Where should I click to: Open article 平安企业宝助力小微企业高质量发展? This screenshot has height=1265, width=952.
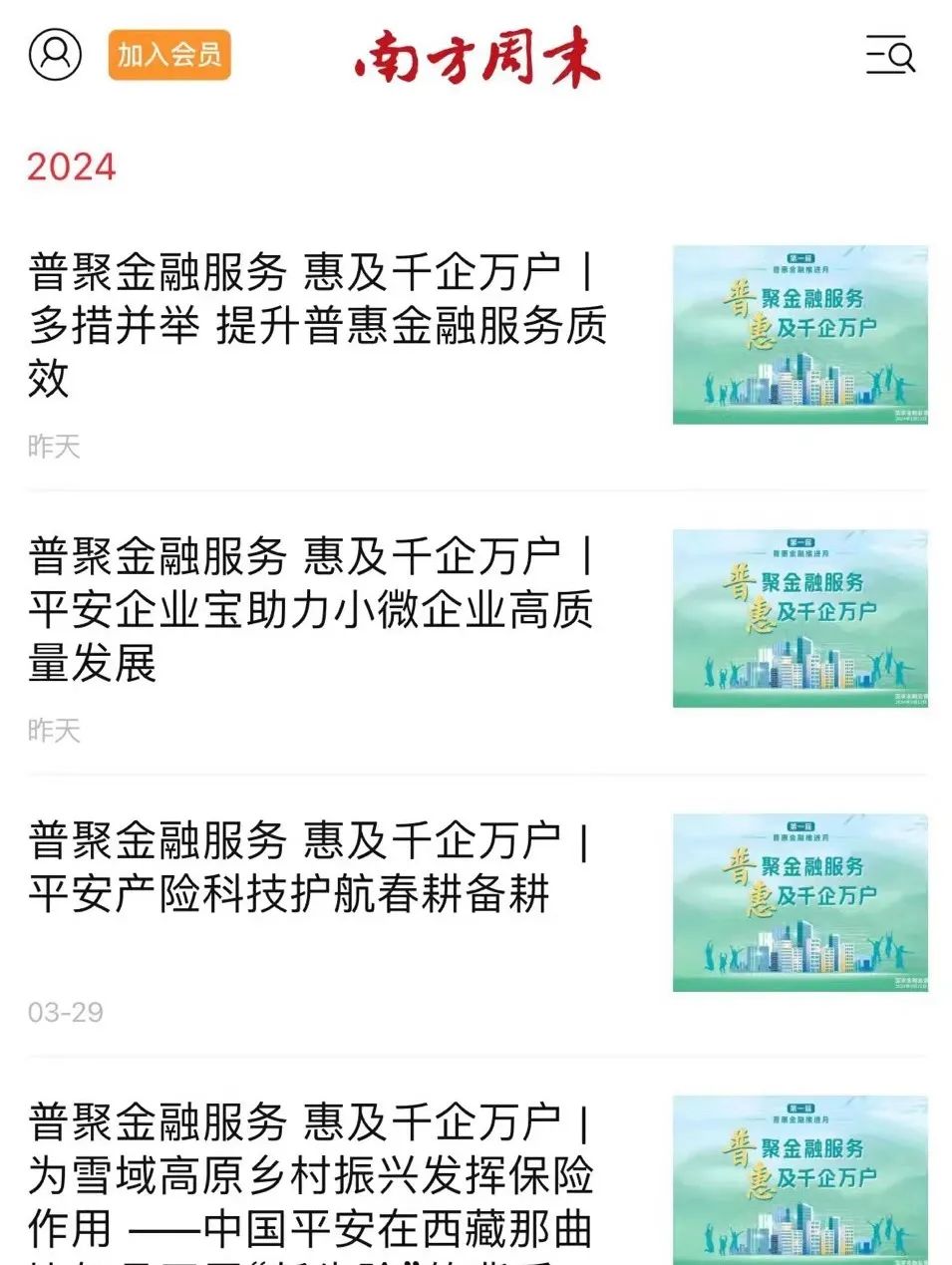[311, 610]
